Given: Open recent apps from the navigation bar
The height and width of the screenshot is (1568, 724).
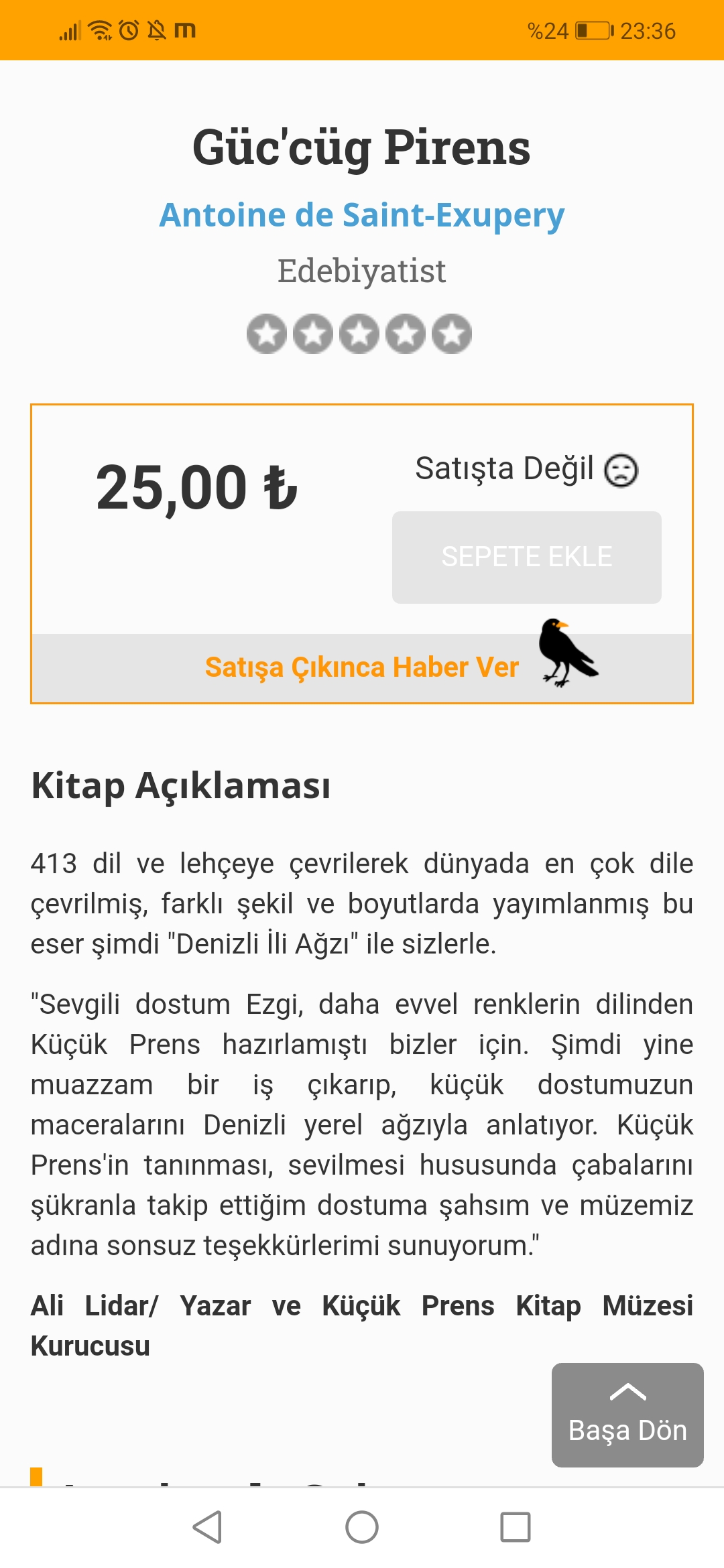Looking at the screenshot, I should (x=516, y=1527).
